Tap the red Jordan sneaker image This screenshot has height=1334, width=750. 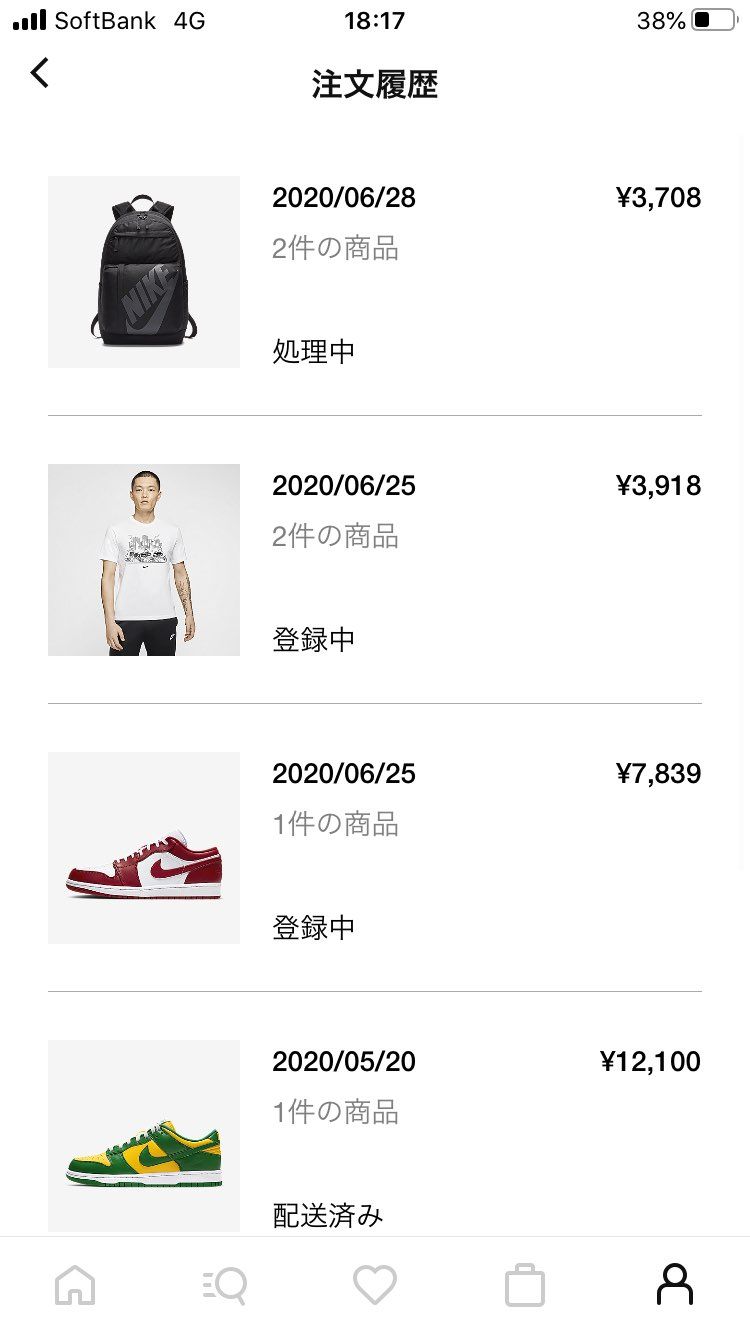click(x=143, y=847)
